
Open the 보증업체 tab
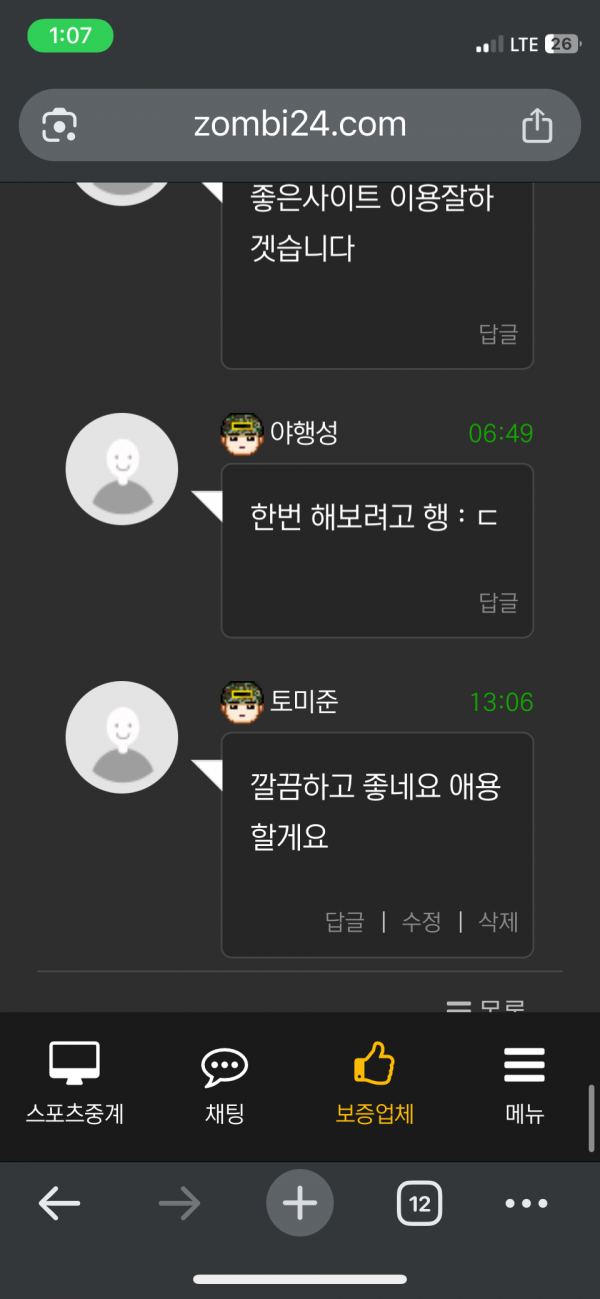click(x=375, y=1085)
